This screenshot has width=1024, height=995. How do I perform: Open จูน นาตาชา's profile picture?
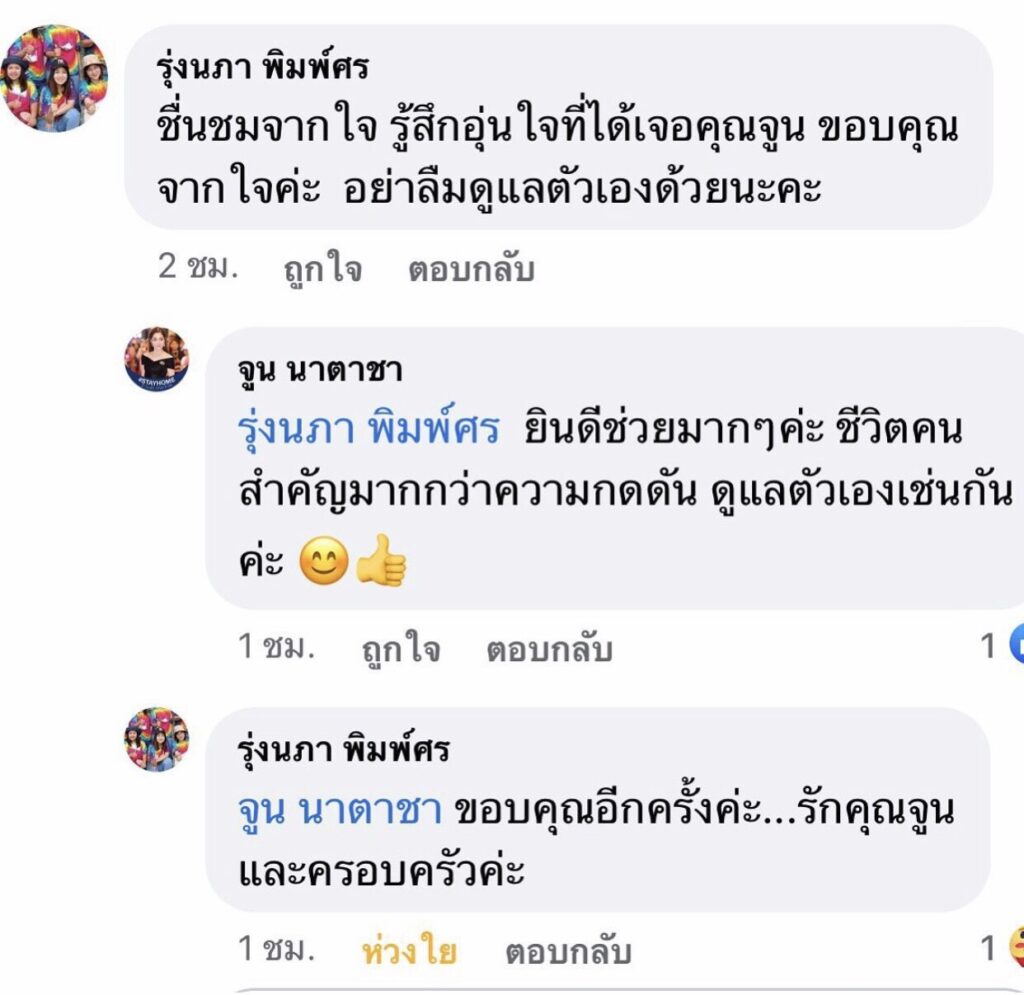(156, 359)
